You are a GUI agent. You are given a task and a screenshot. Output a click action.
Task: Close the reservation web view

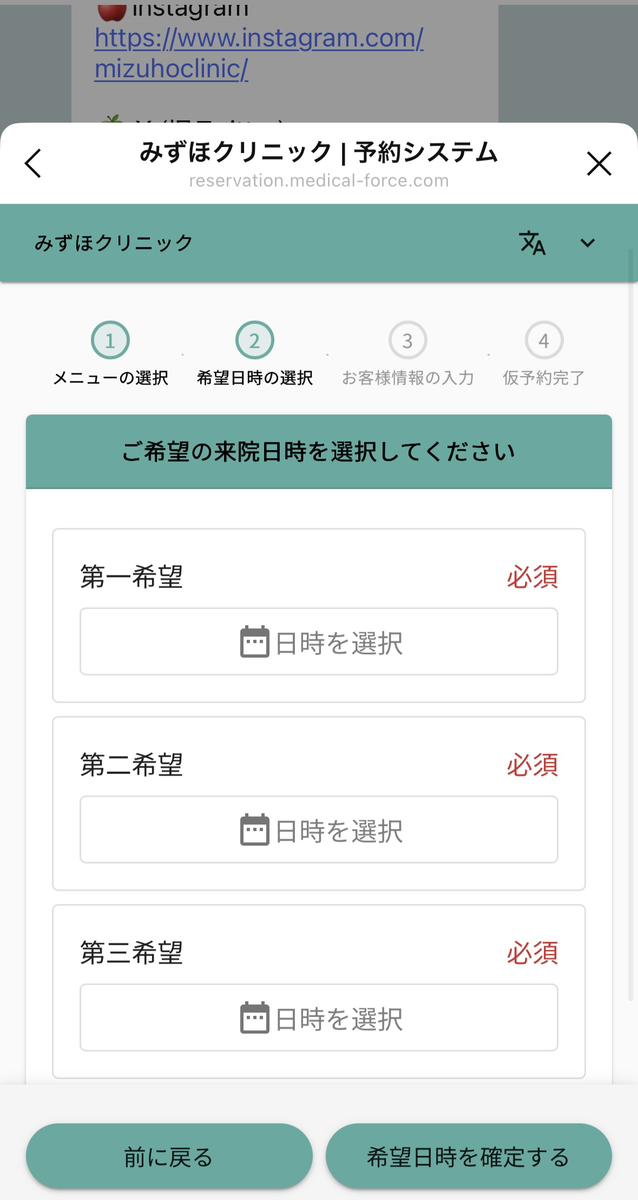[x=599, y=164]
